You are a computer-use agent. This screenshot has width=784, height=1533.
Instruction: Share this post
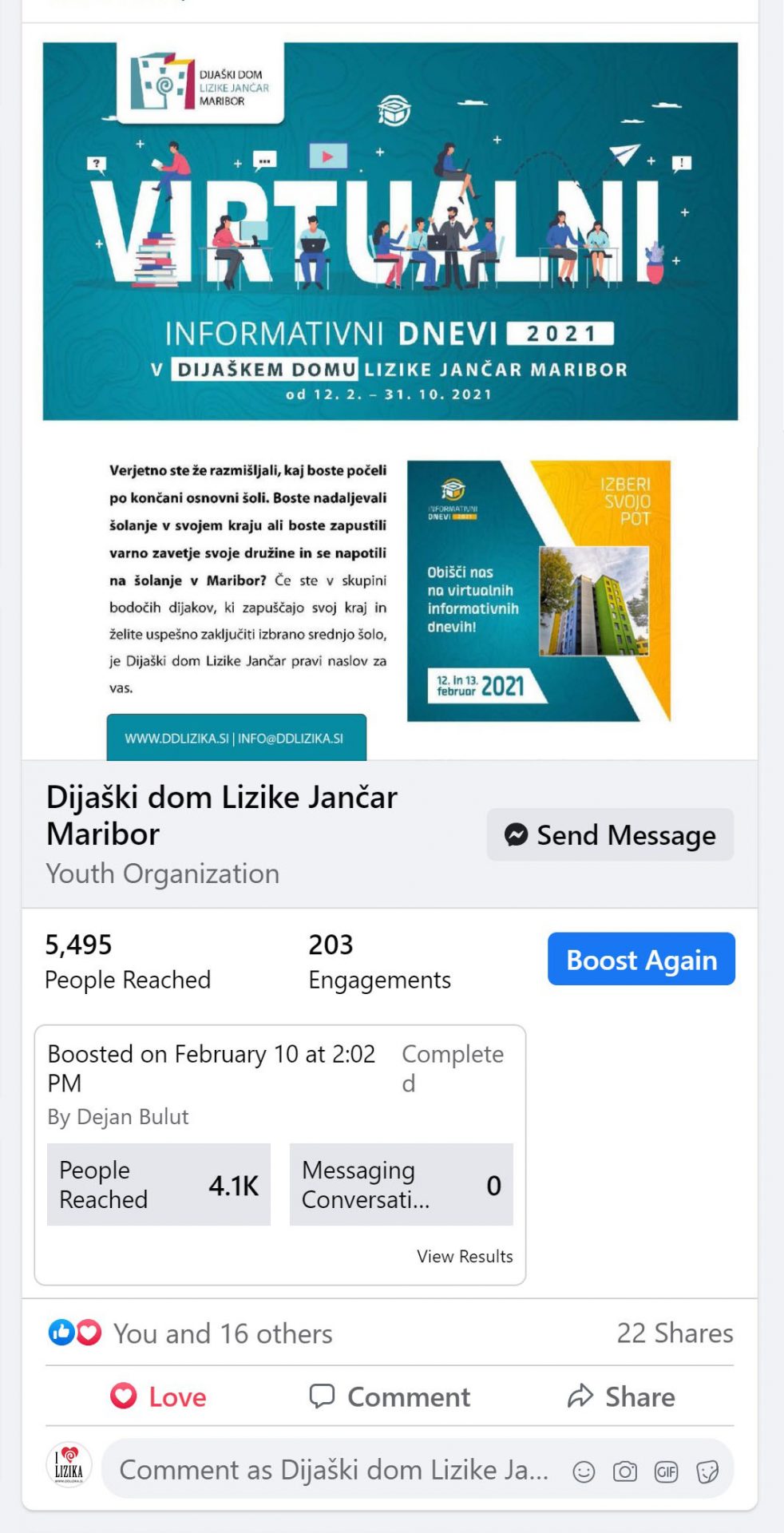tap(621, 1396)
